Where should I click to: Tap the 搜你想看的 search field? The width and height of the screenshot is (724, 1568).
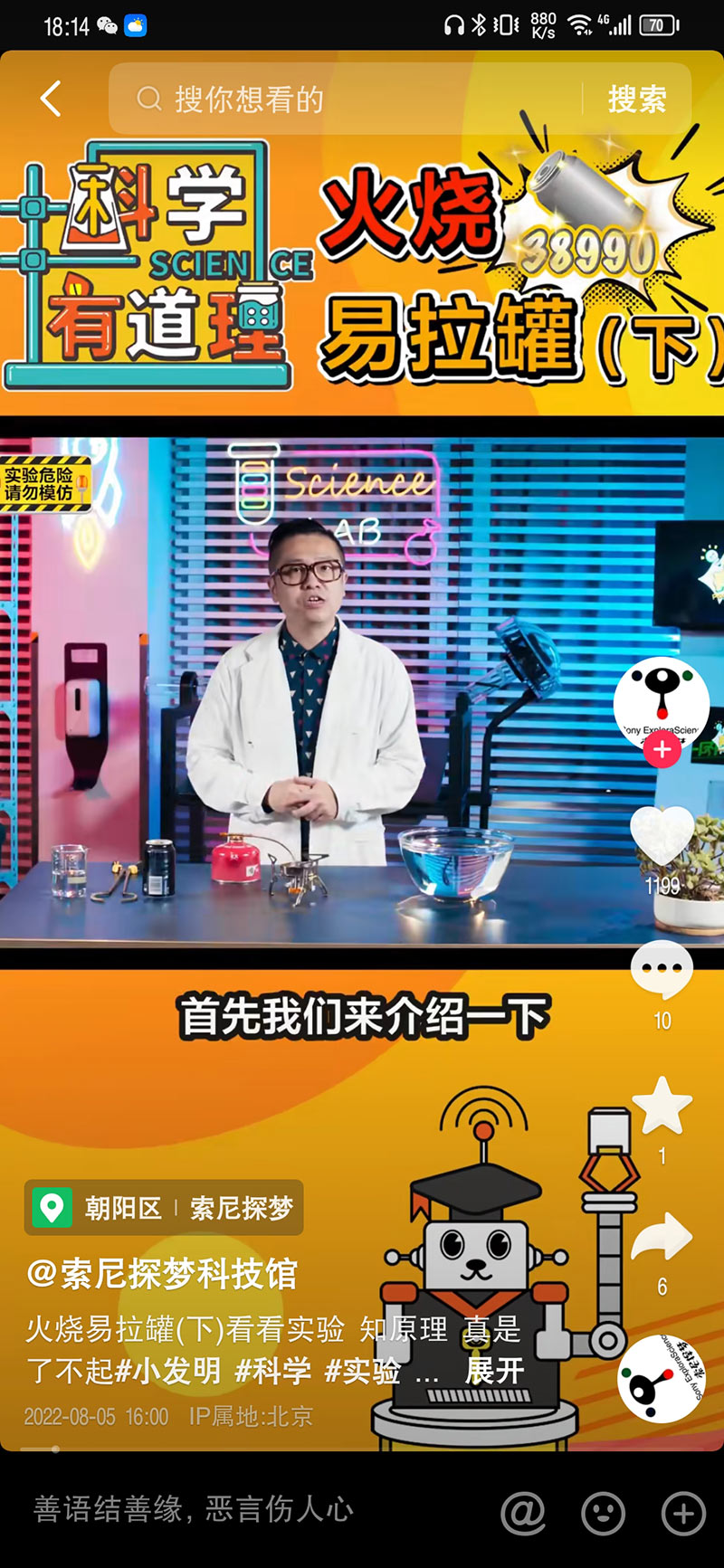344,99
